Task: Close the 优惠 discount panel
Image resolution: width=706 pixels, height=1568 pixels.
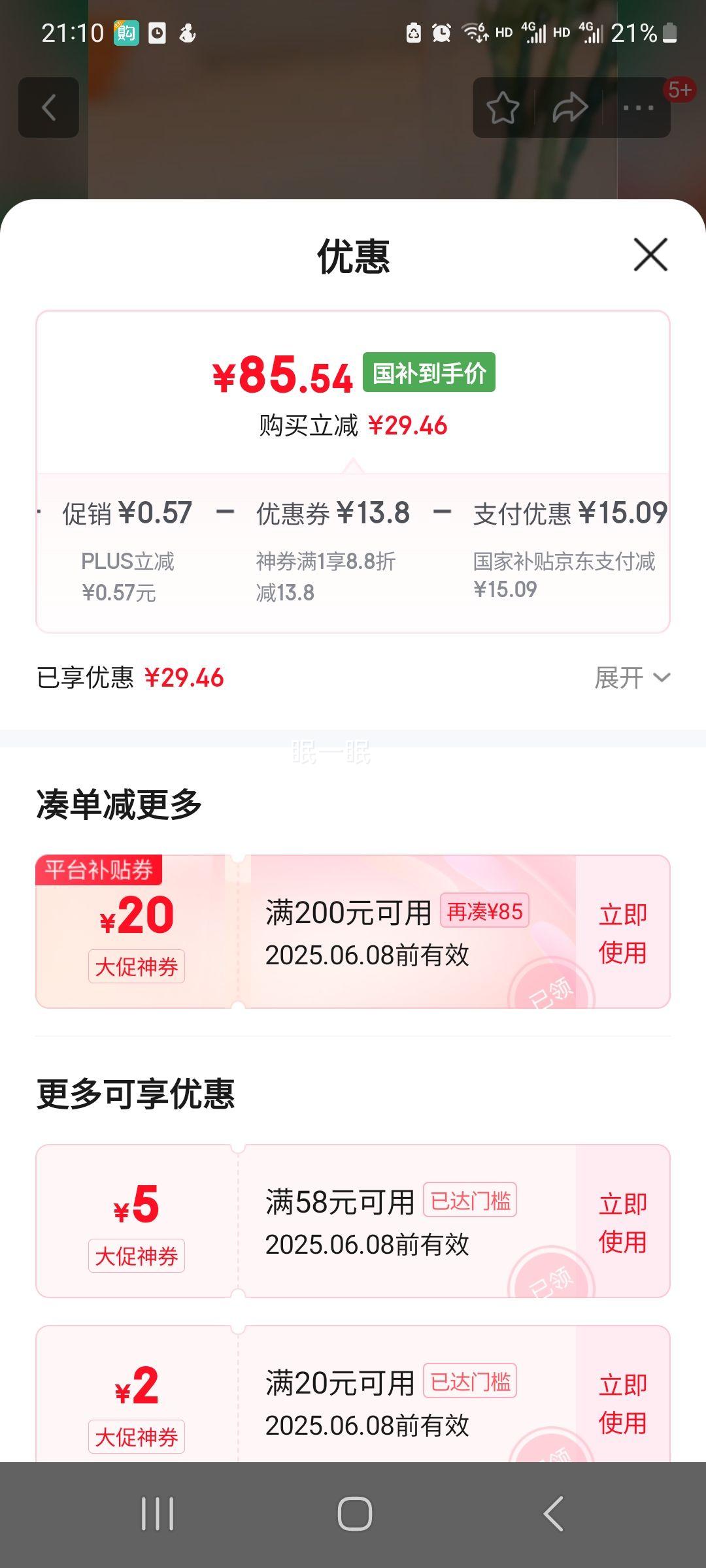Action: [650, 255]
